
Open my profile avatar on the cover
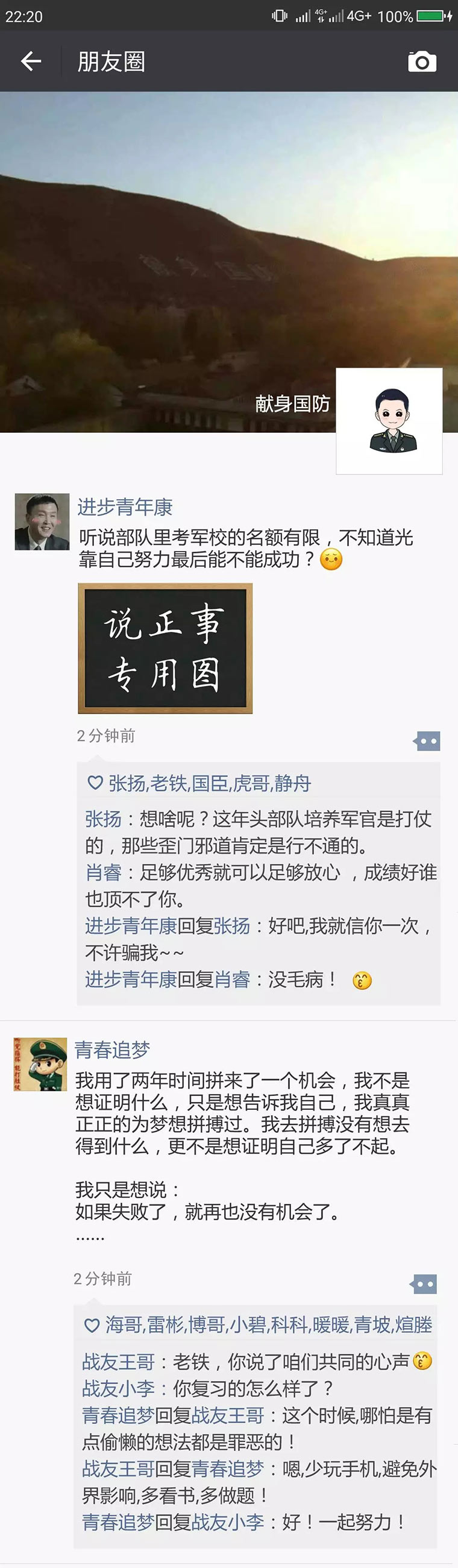tap(389, 421)
